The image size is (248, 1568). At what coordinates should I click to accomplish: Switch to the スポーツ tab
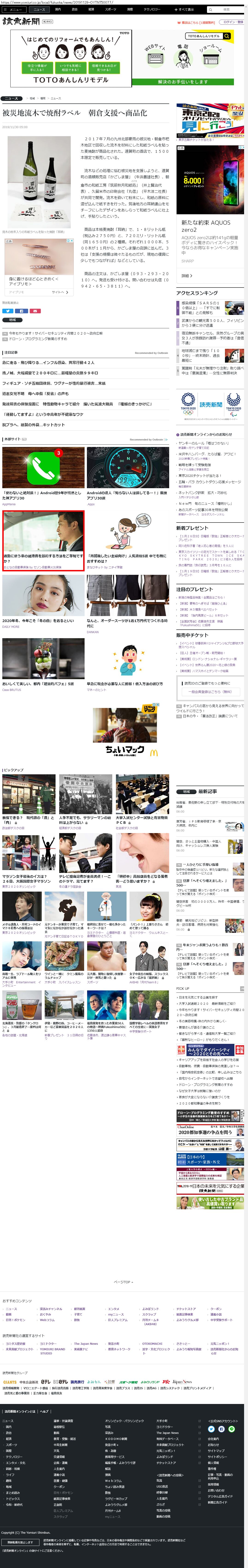[110, 10]
